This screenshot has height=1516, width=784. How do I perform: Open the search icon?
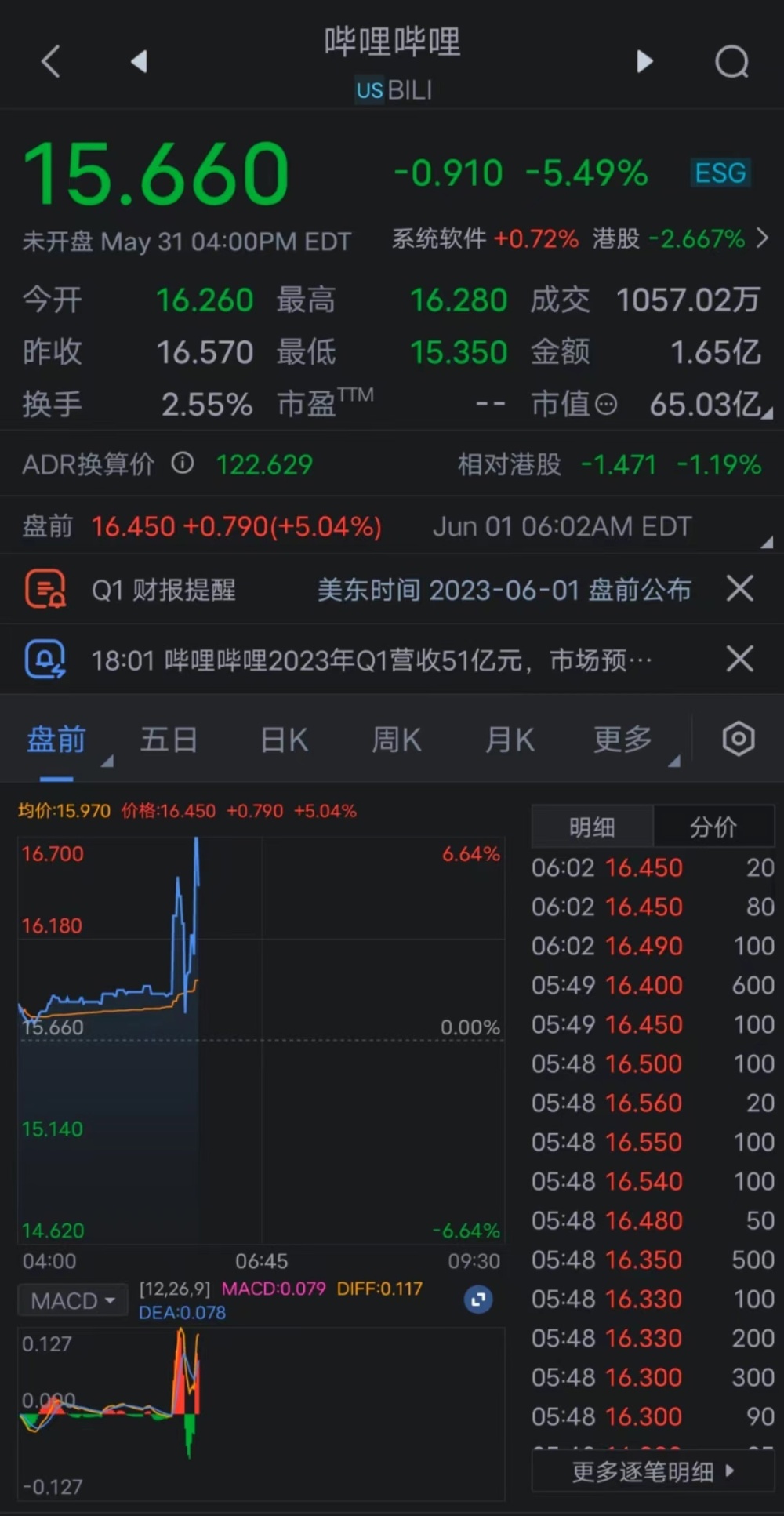tap(731, 61)
